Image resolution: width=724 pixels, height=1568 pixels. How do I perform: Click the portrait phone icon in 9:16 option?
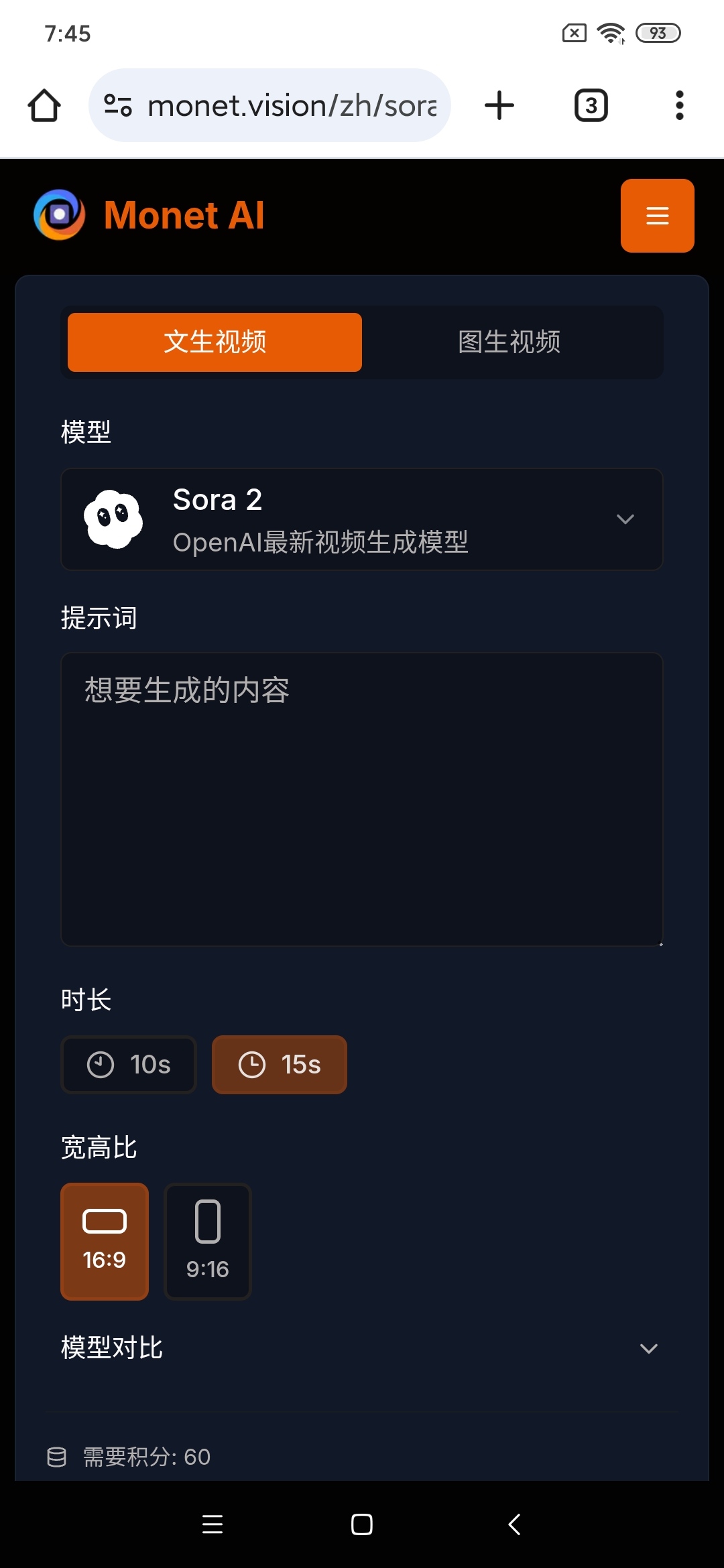click(x=207, y=1221)
